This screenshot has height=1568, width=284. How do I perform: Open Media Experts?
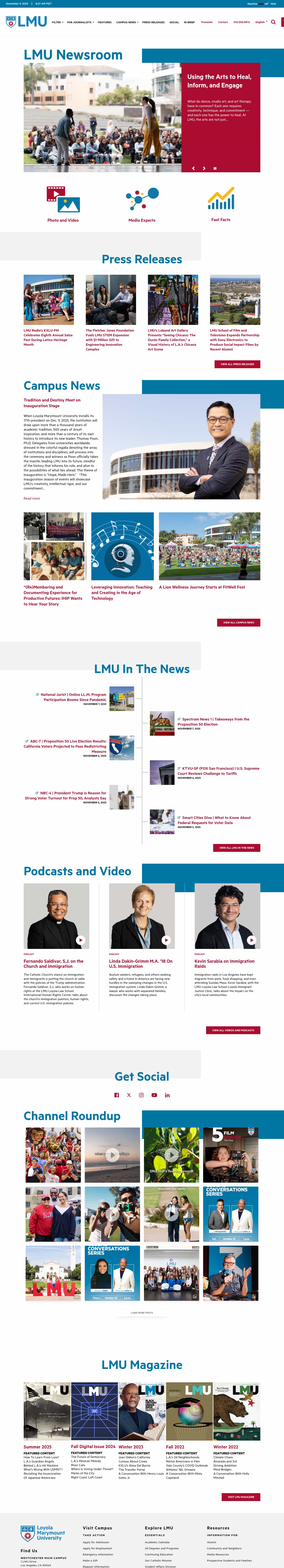(x=142, y=204)
